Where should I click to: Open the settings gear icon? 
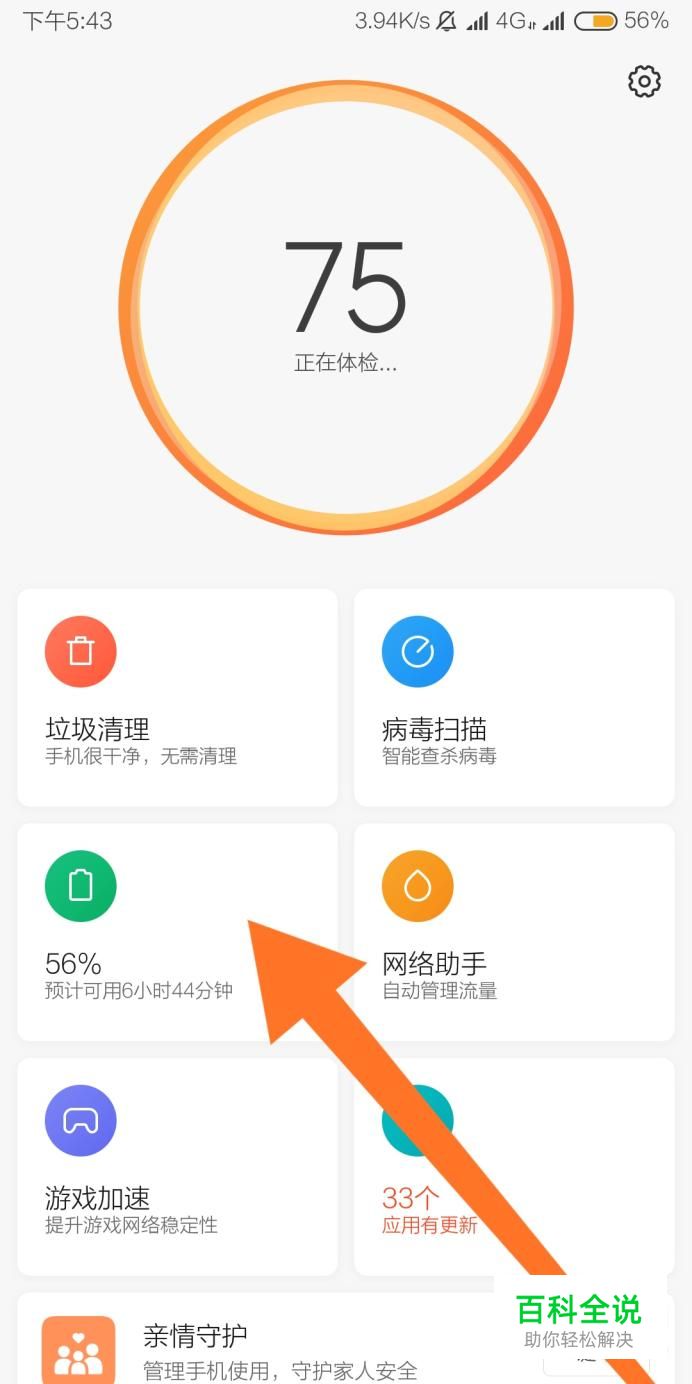click(644, 82)
